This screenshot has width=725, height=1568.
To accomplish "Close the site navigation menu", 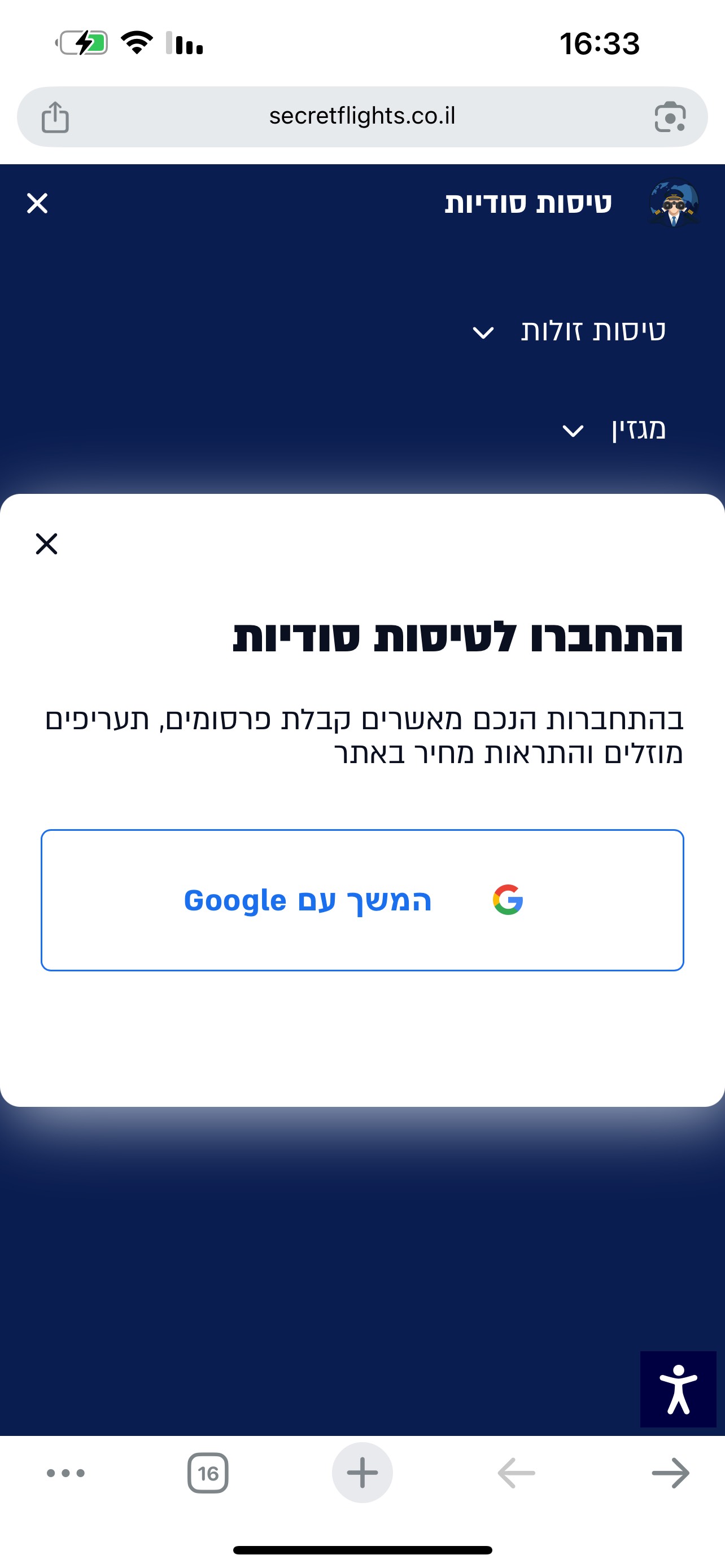I will 37,203.
